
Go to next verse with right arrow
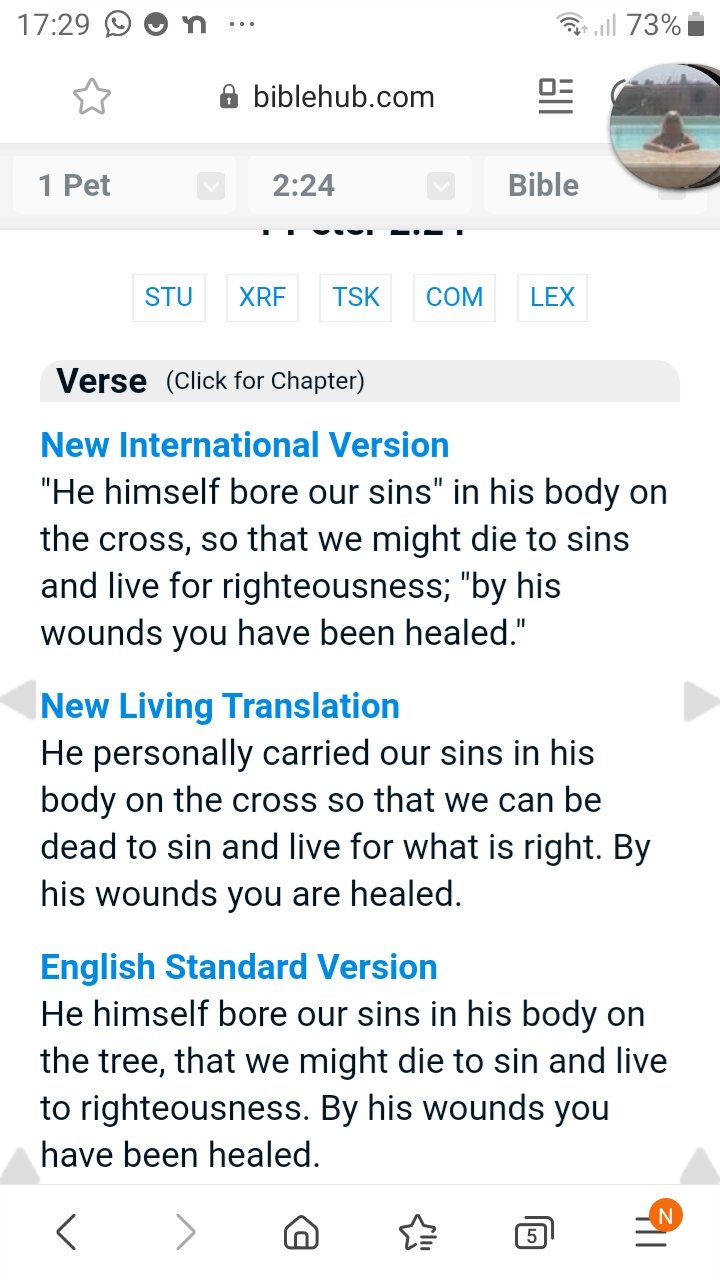pyautogui.click(x=701, y=700)
